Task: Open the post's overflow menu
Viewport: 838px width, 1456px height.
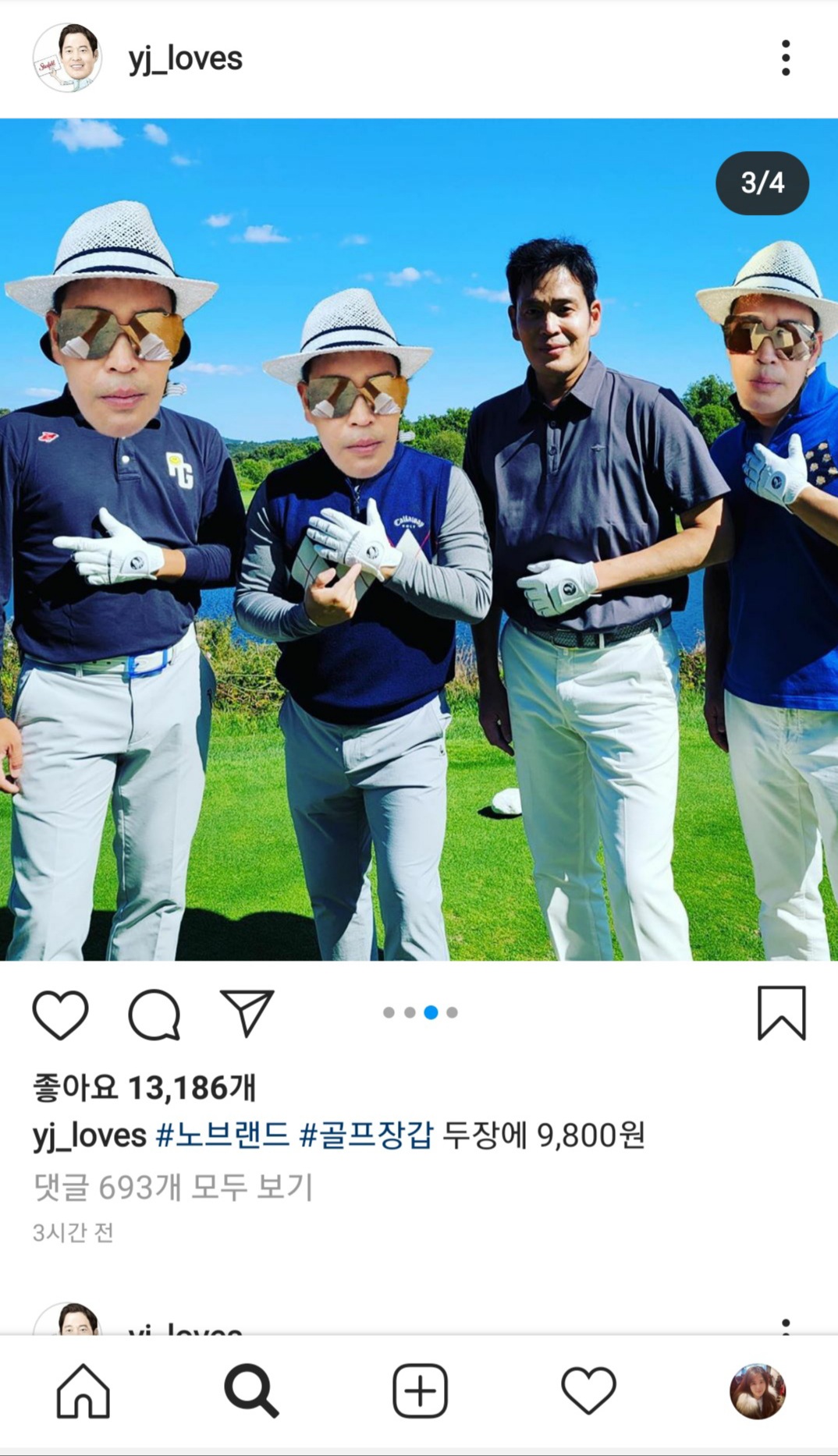Action: pos(785,58)
